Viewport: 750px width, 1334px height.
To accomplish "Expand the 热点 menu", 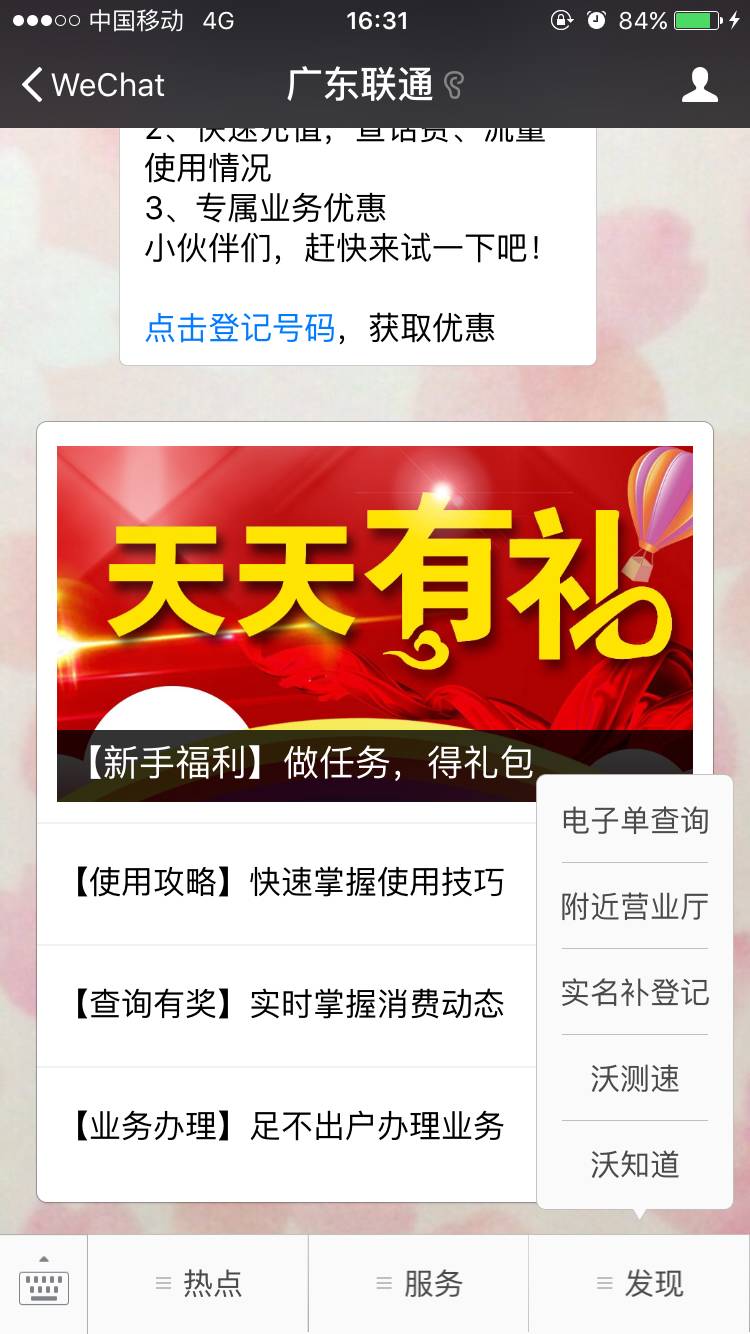I will [198, 1284].
